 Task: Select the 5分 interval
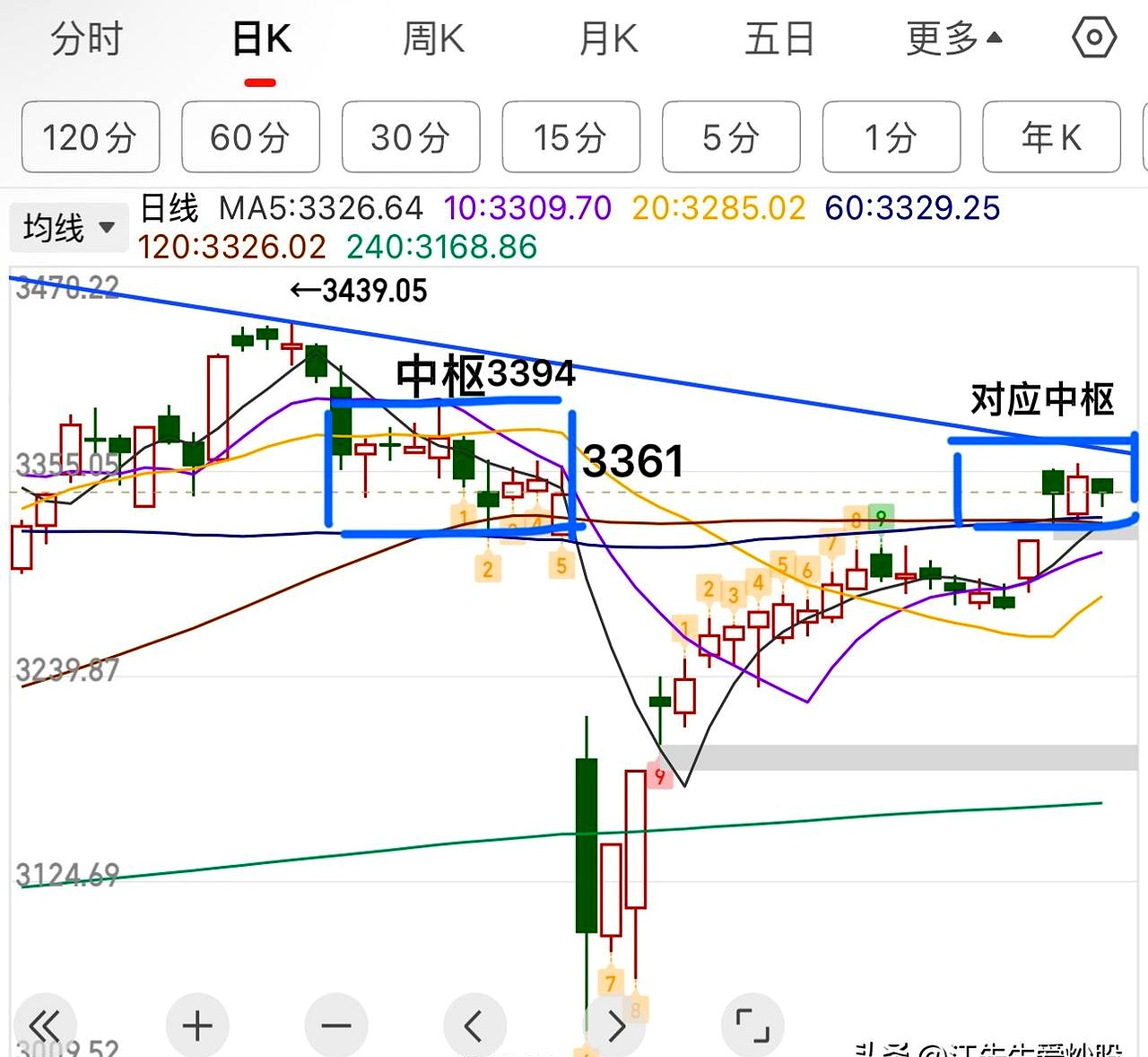731,137
